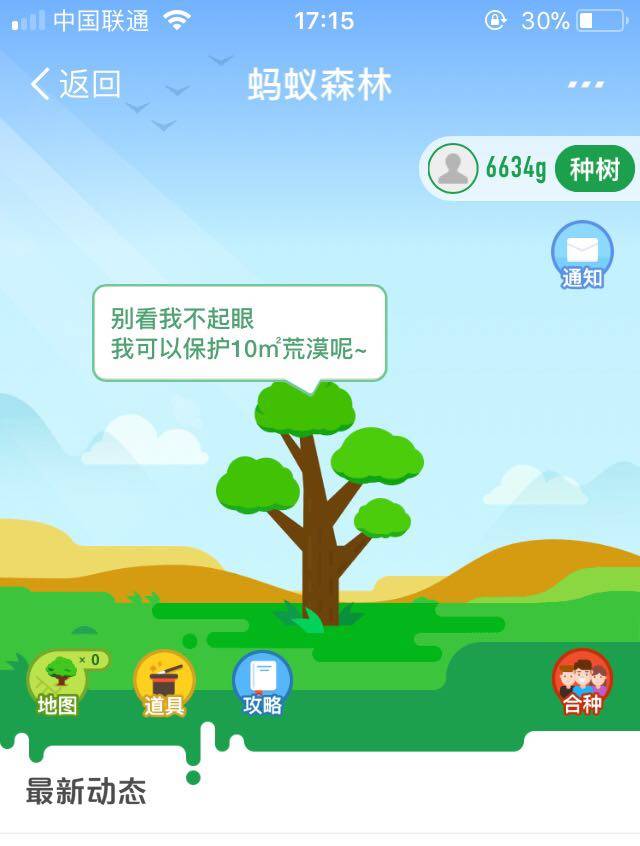This screenshot has height=846, width=640.
Task: Open 道具 props
Action: 164,682
